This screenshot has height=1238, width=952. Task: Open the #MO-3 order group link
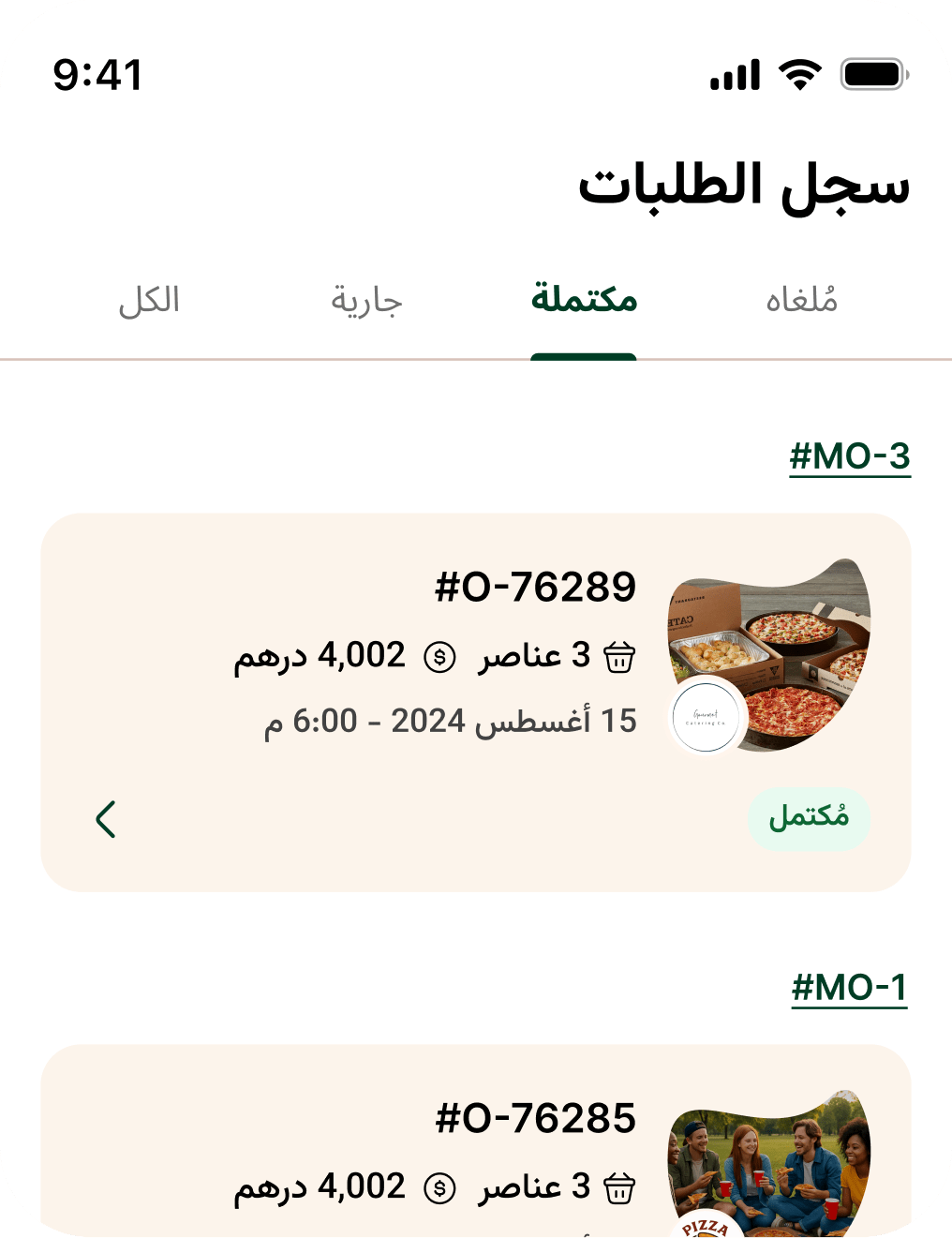pos(850,455)
